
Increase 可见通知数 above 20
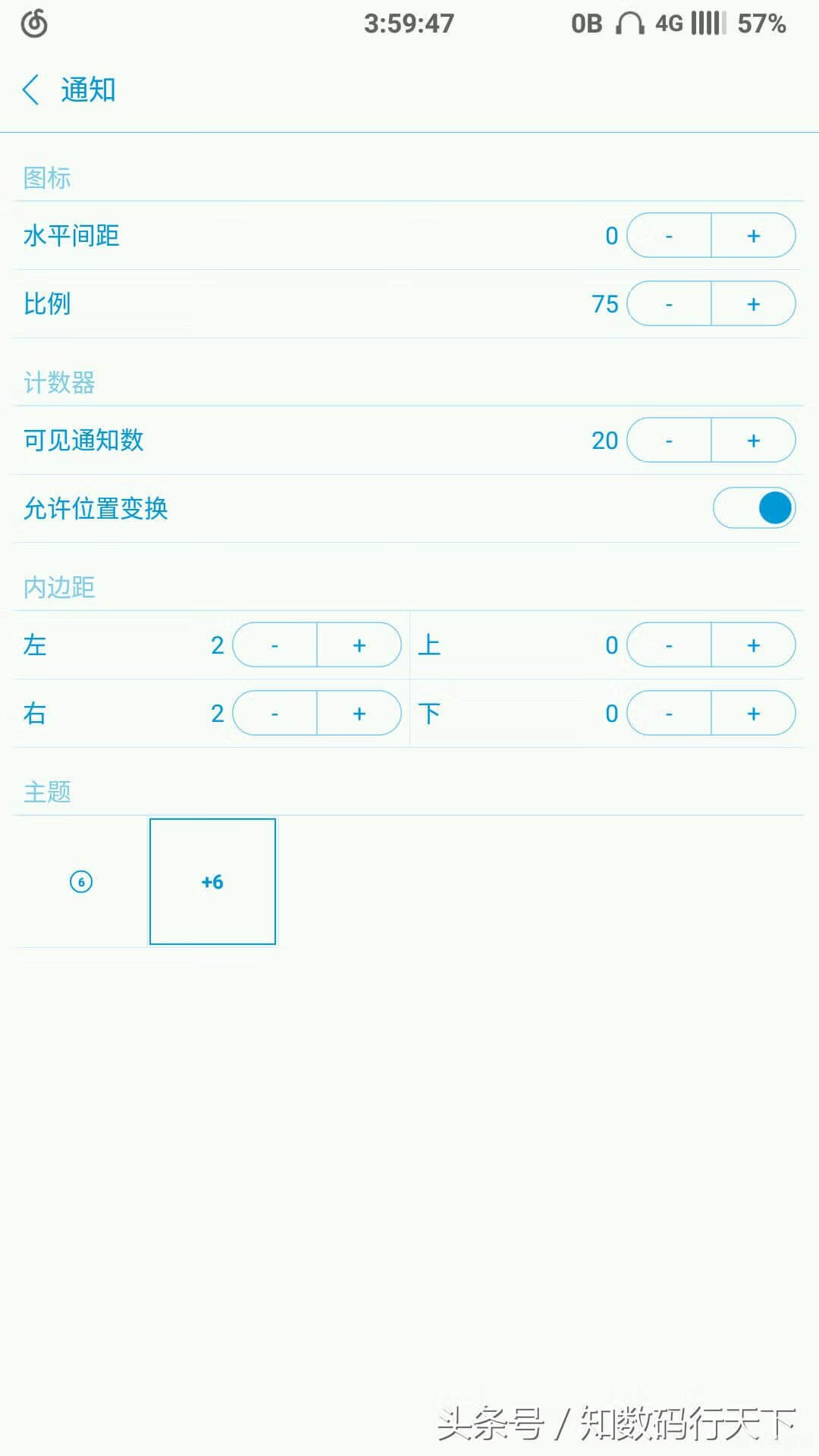point(753,440)
